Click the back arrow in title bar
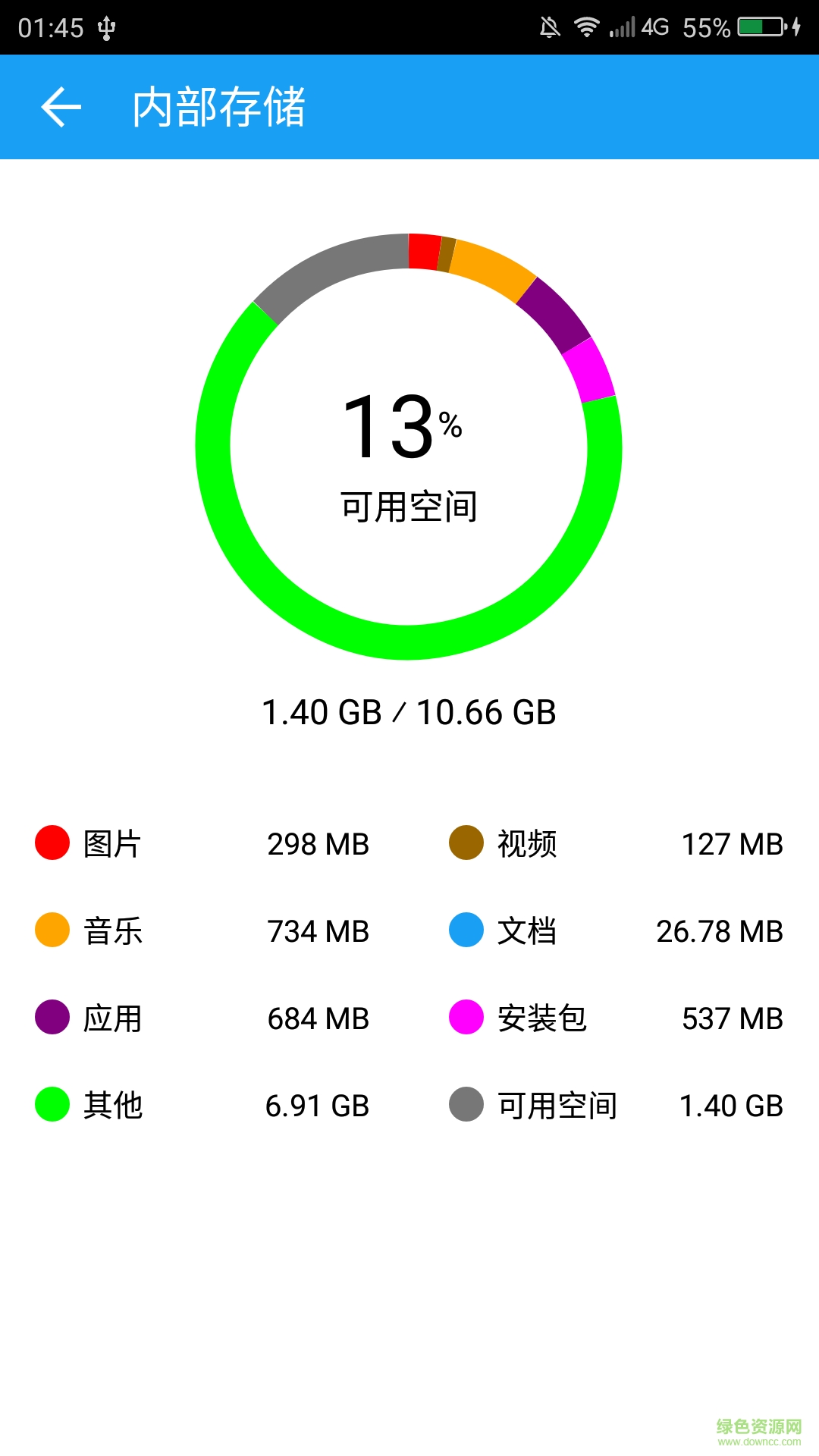This screenshot has height=1456, width=819. tap(61, 106)
